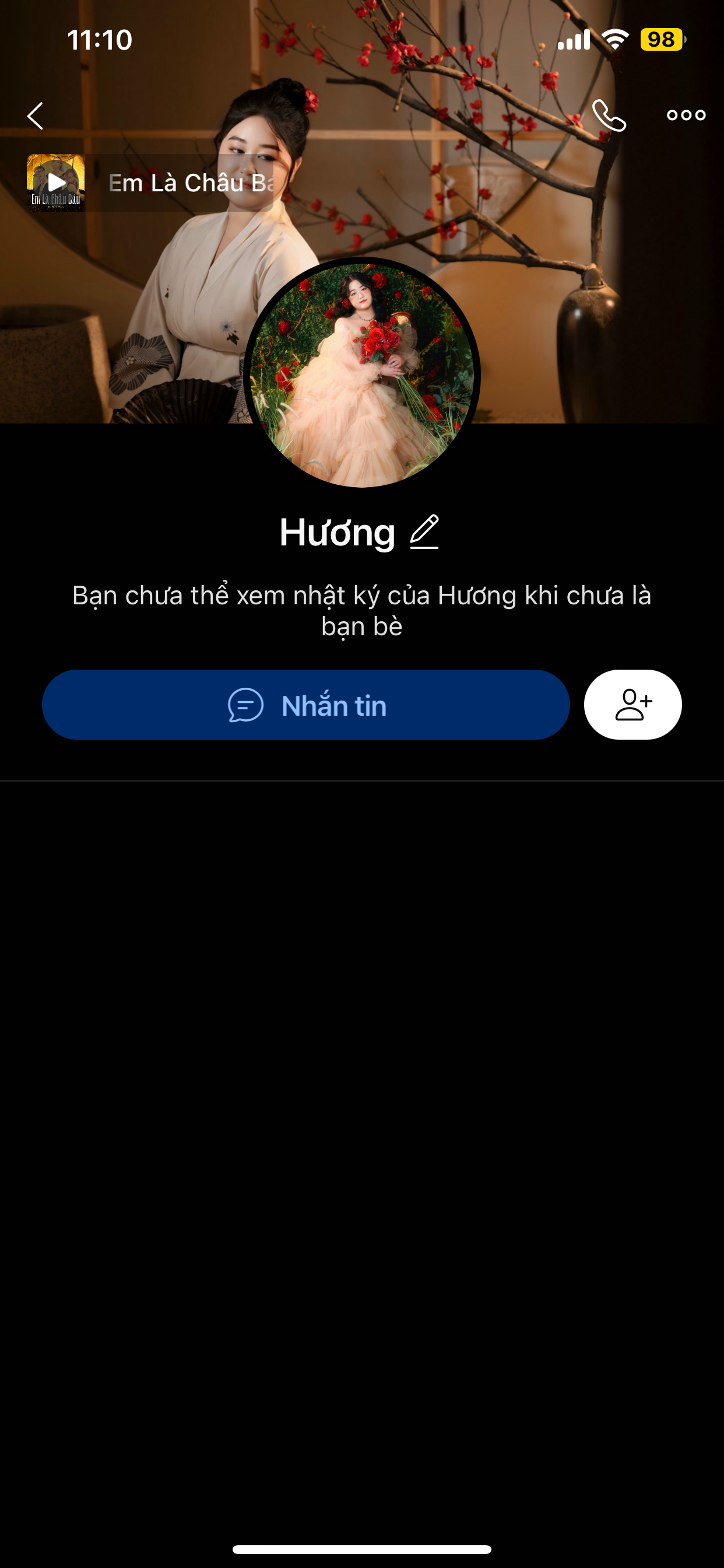The width and height of the screenshot is (724, 1568).
Task: Send a friend request with the add-friend button
Action: tap(632, 705)
